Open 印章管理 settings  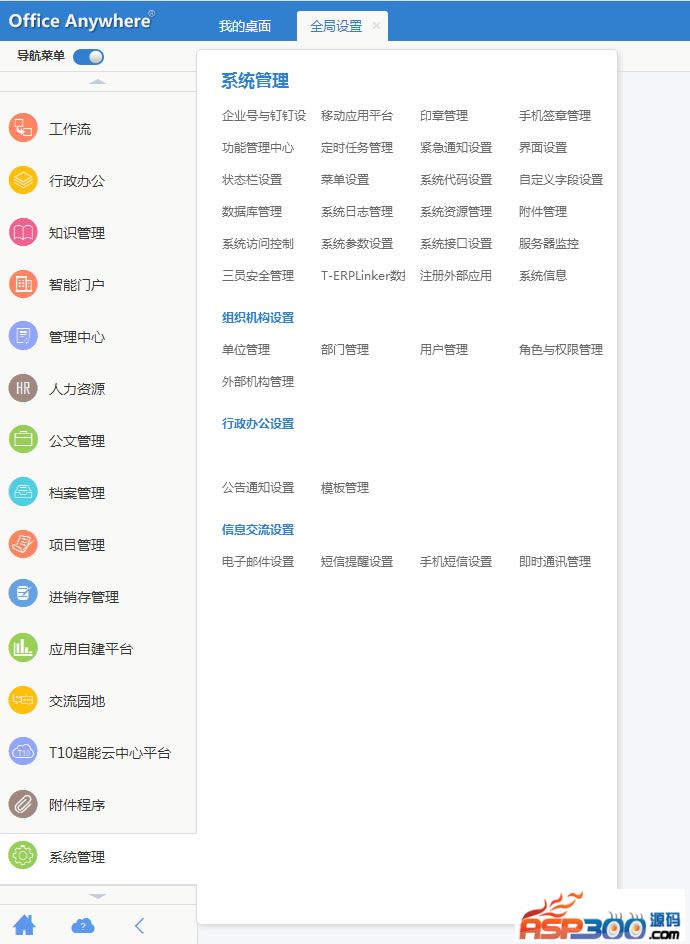click(444, 116)
